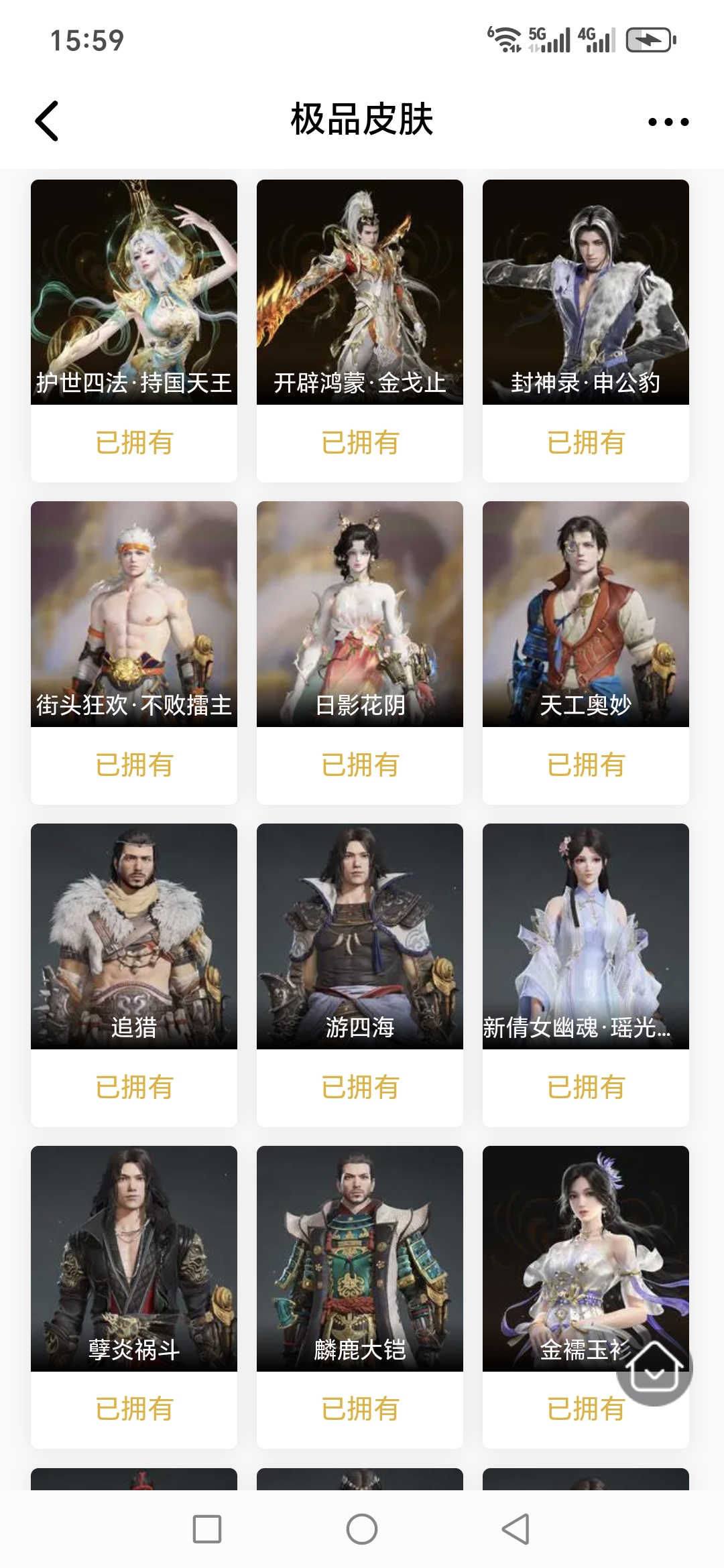
Task: Select the 封神录·申公豹 skin card
Action: pos(586,292)
